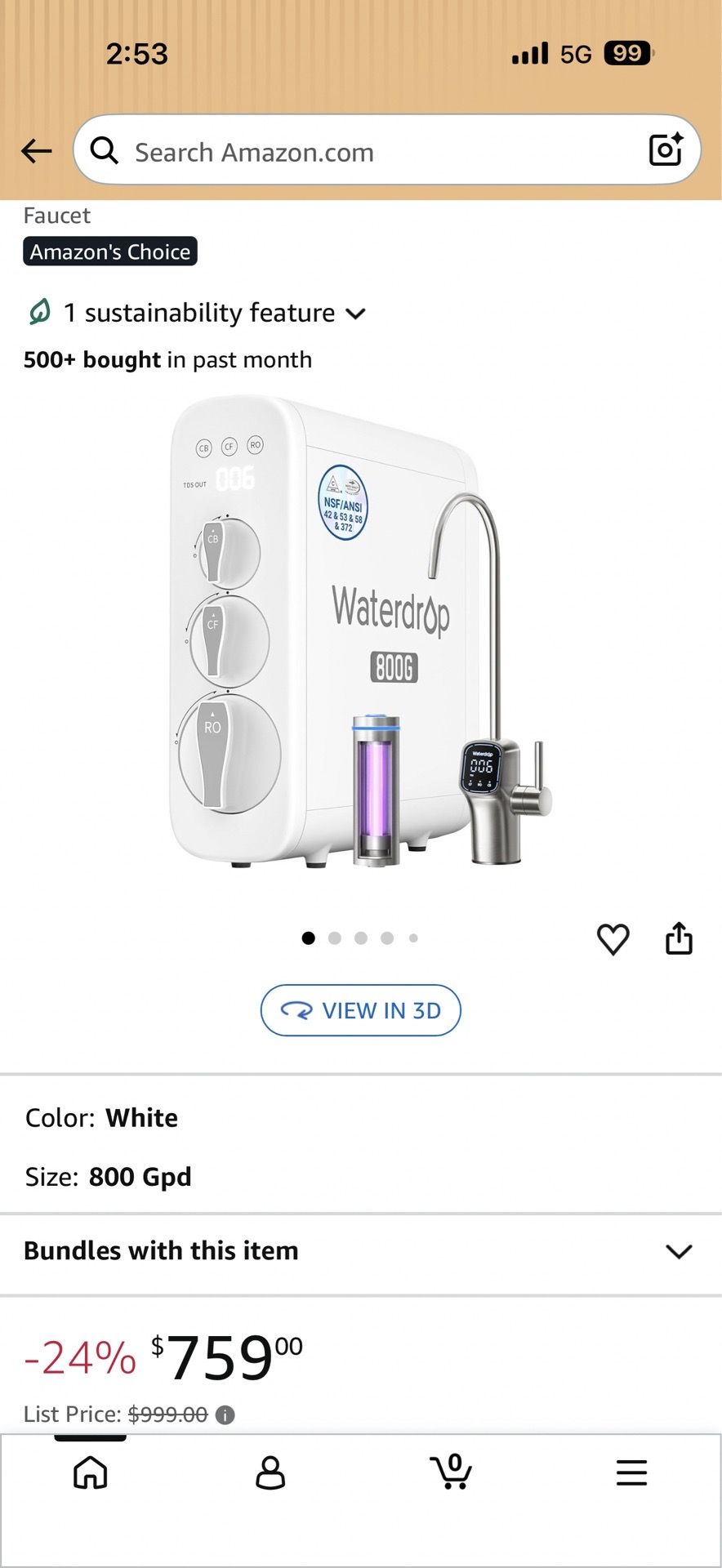Select the image page indicator dots

[360, 938]
